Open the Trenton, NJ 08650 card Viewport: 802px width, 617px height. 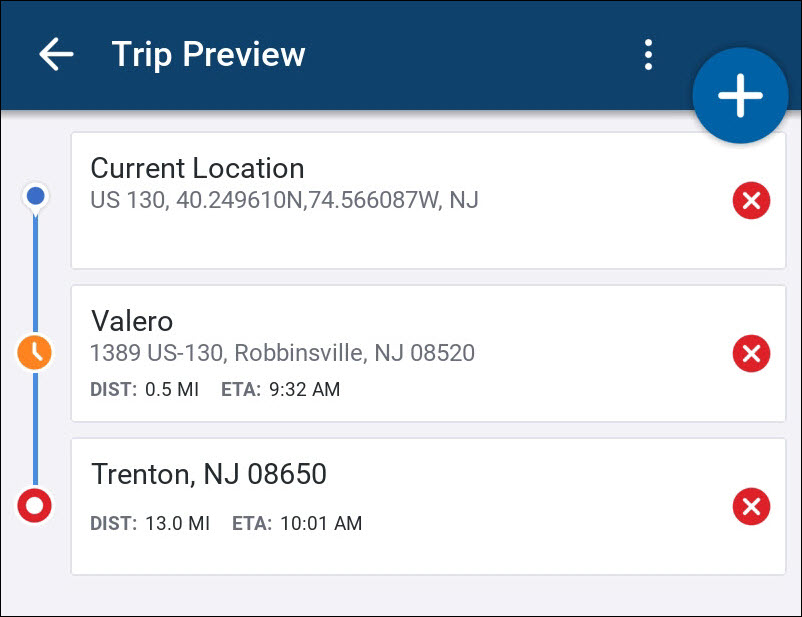tap(400, 506)
